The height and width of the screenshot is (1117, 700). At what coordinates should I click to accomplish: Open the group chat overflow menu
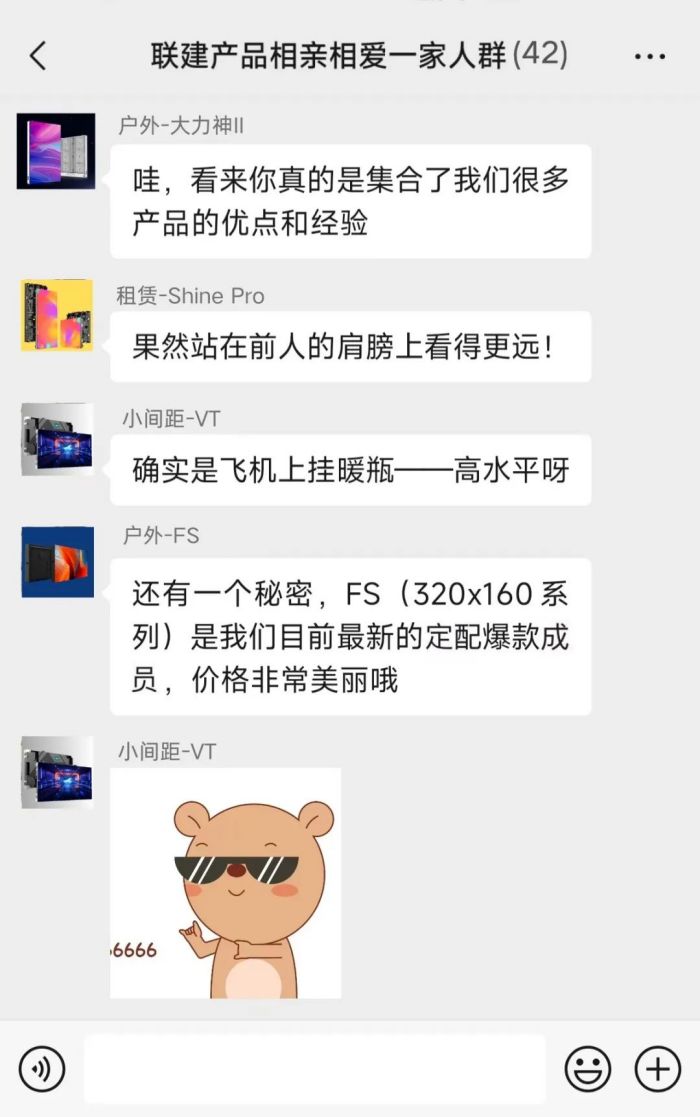[650, 56]
